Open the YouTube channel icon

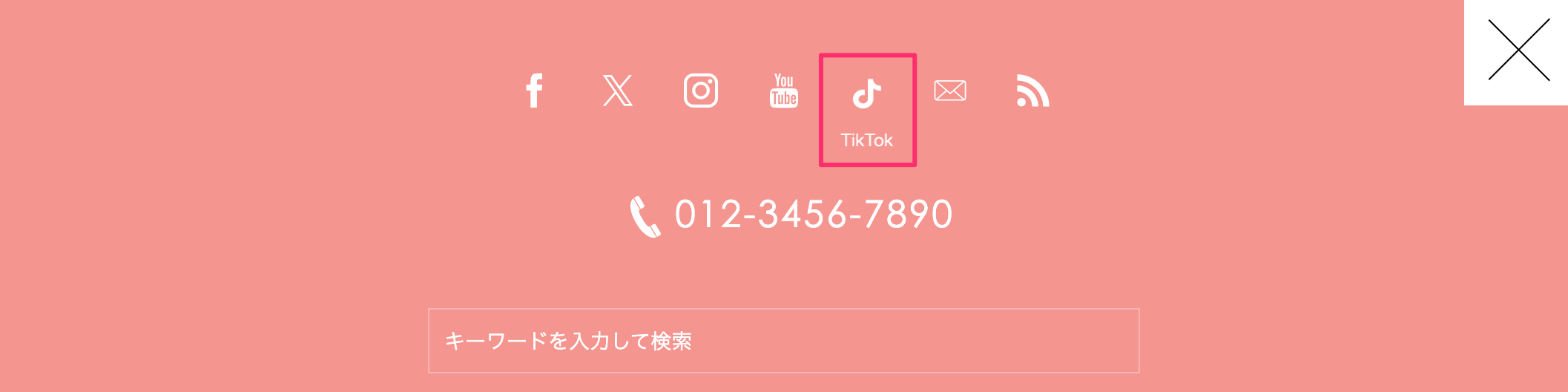coord(784,91)
